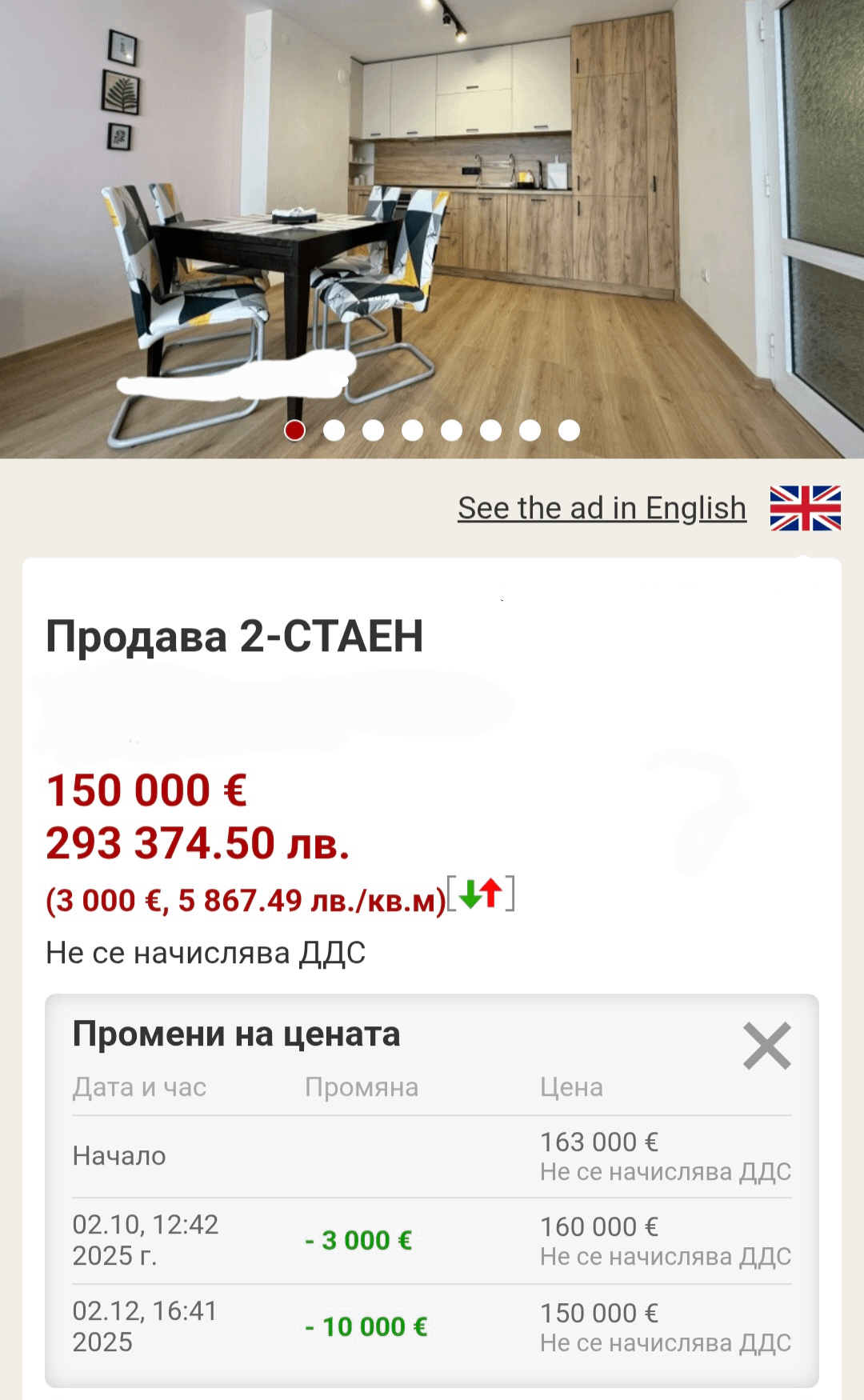
Task: Tap the UK flag icon
Action: 805,508
